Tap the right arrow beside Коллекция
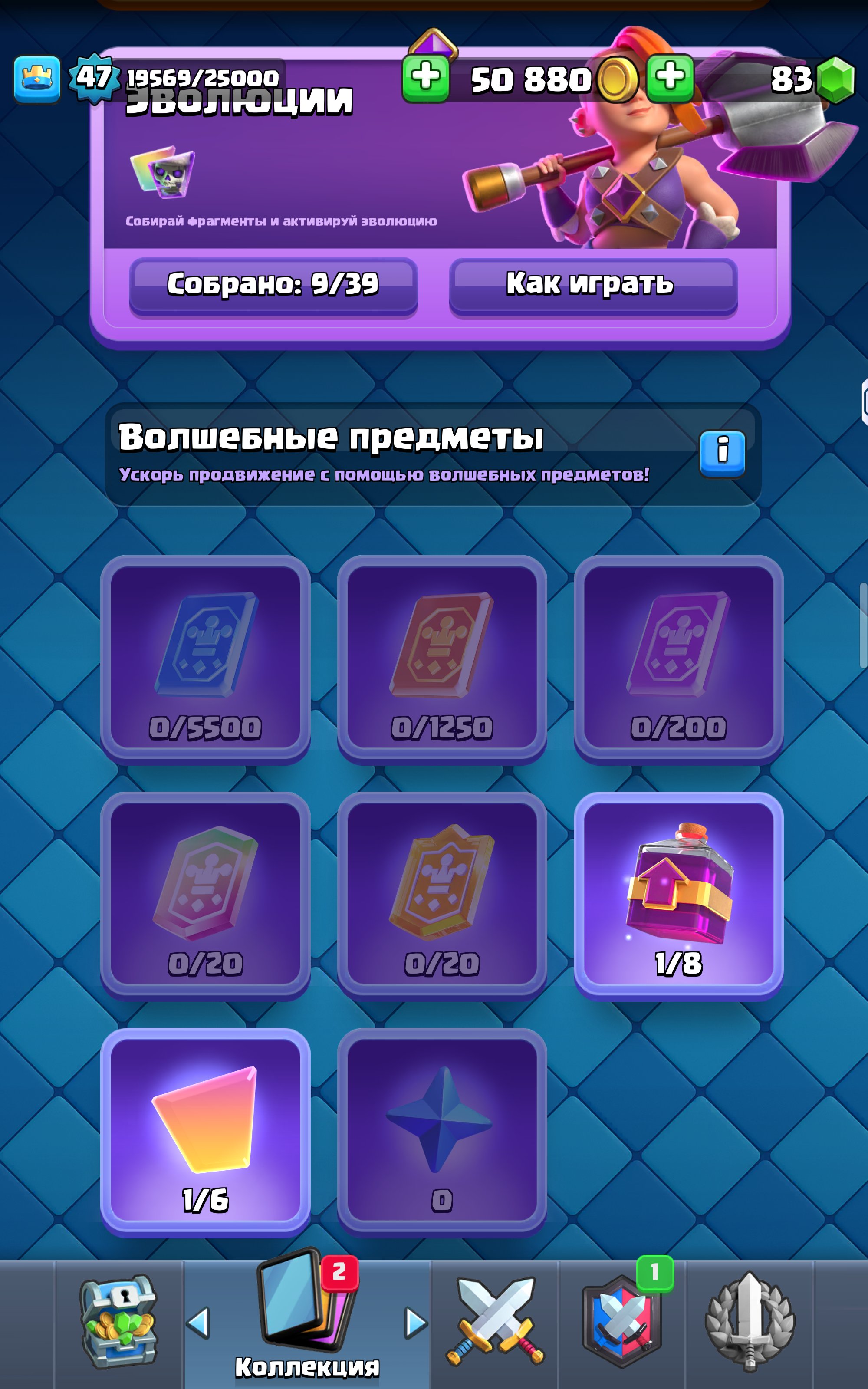This screenshot has width=868, height=1389. [x=416, y=1323]
